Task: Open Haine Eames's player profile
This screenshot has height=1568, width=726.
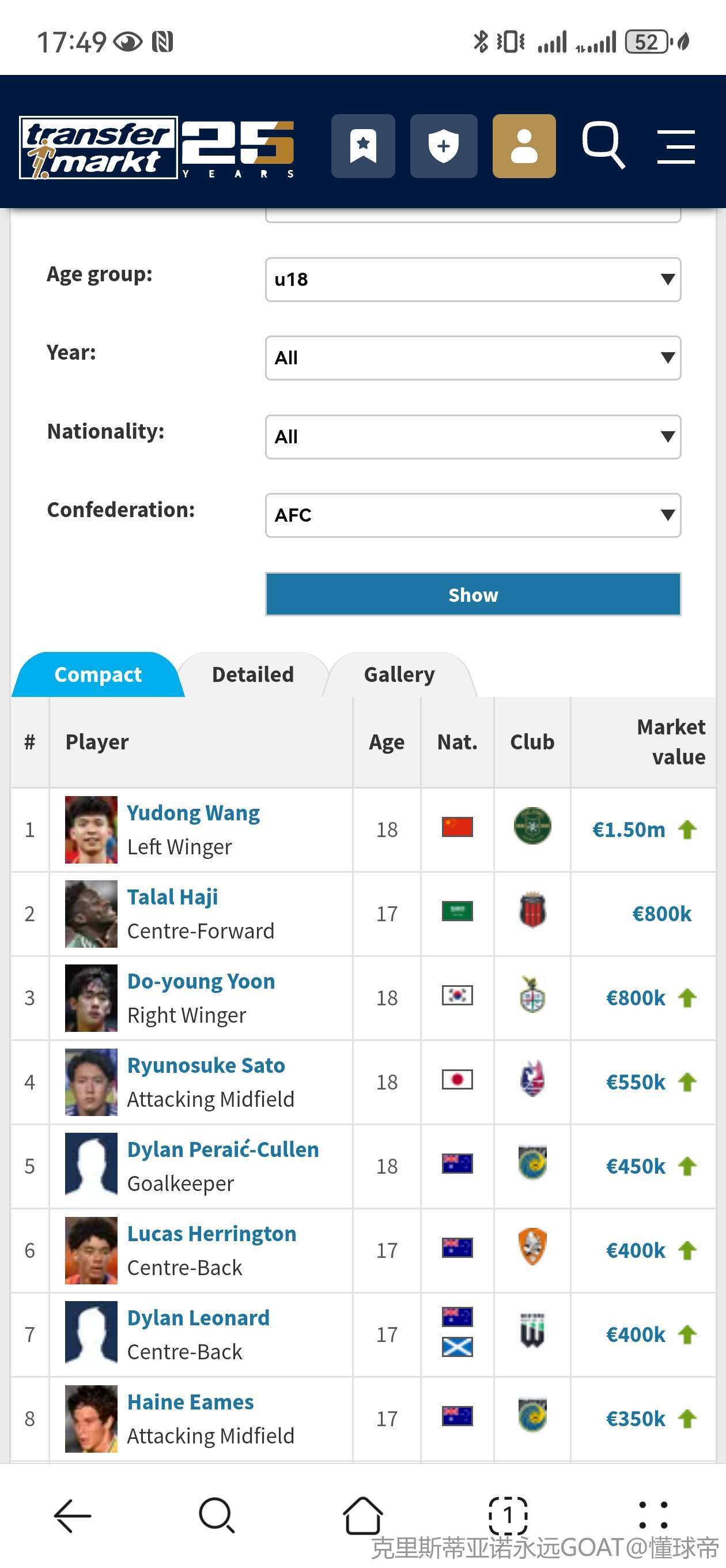Action: click(x=190, y=1402)
